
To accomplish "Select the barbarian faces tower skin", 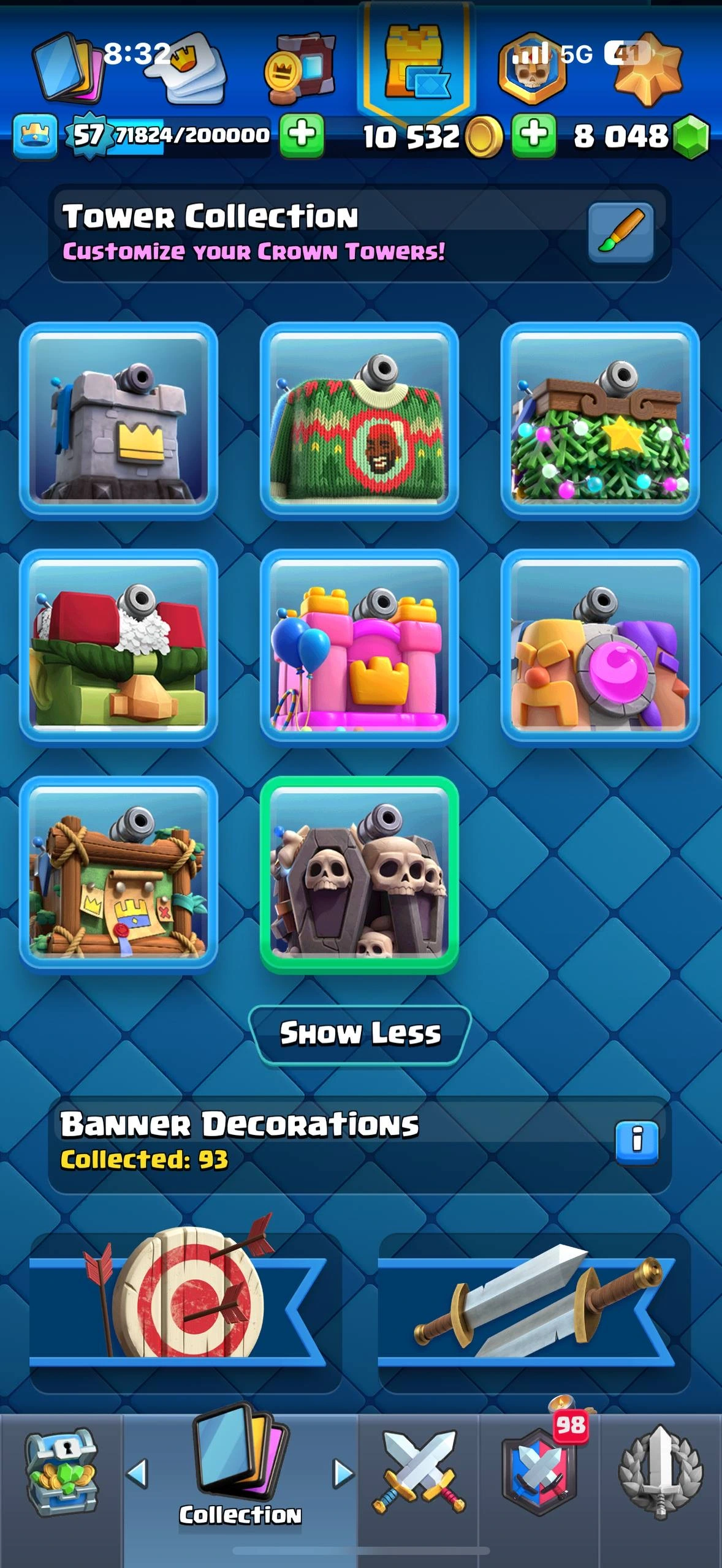I will 600,647.
